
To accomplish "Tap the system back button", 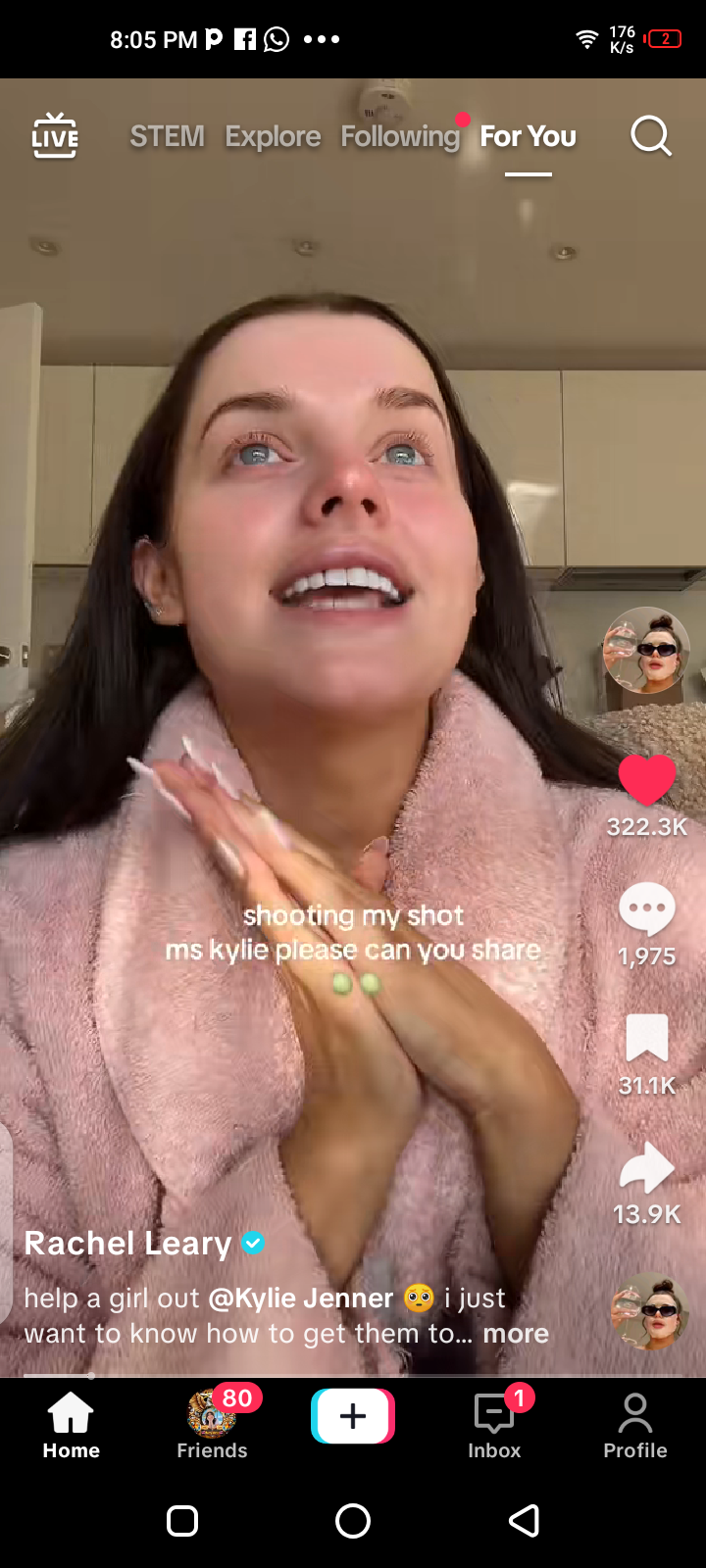I will pos(524,1521).
